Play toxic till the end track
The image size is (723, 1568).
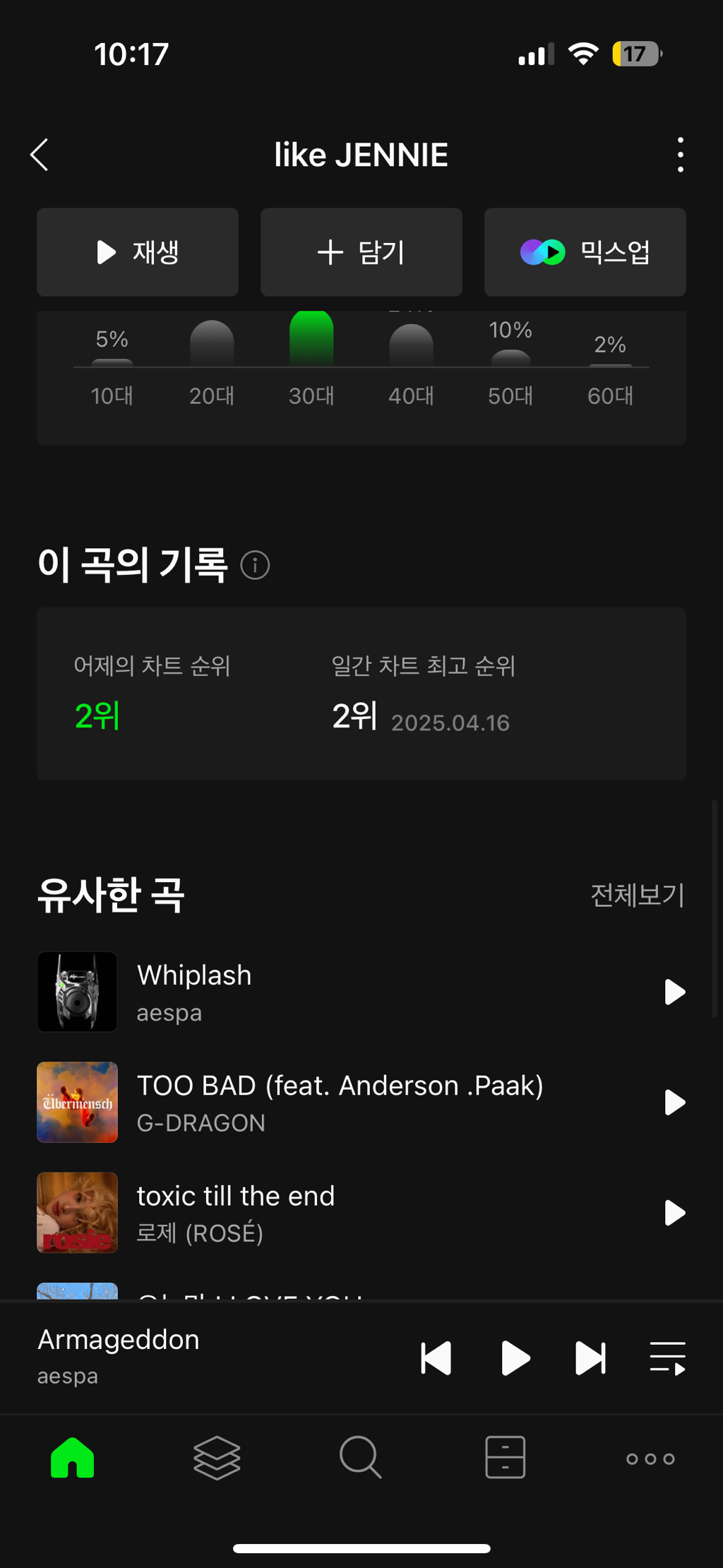click(x=674, y=1213)
